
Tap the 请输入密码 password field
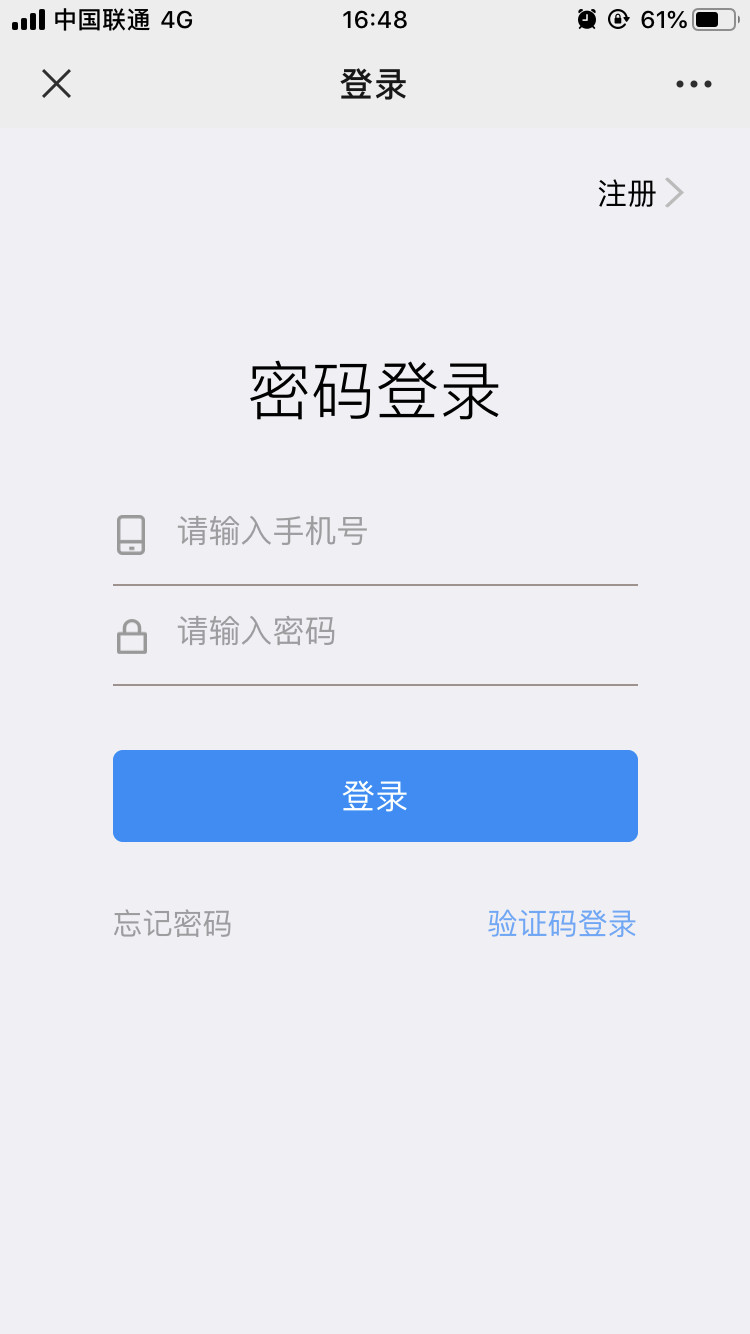click(x=375, y=636)
